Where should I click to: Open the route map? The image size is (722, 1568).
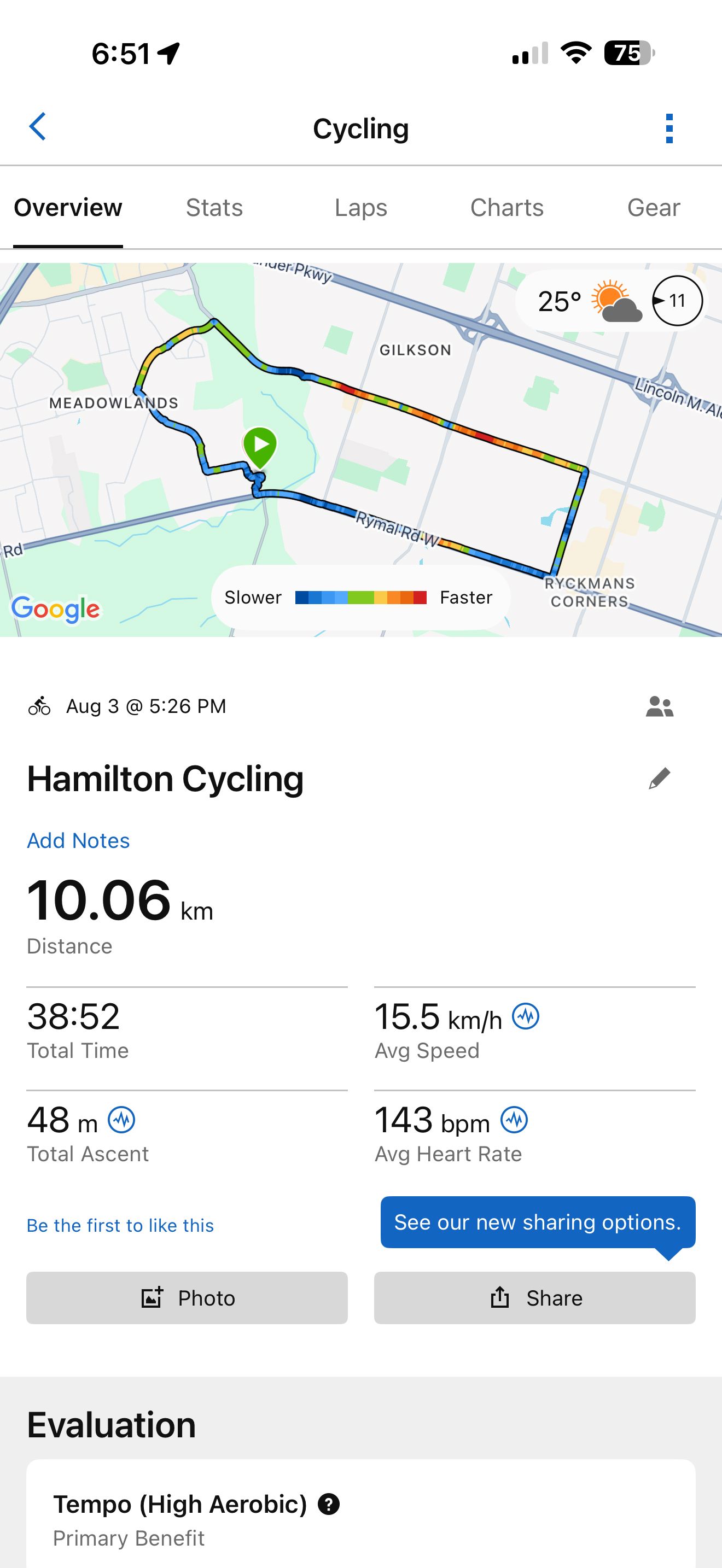coord(361,450)
